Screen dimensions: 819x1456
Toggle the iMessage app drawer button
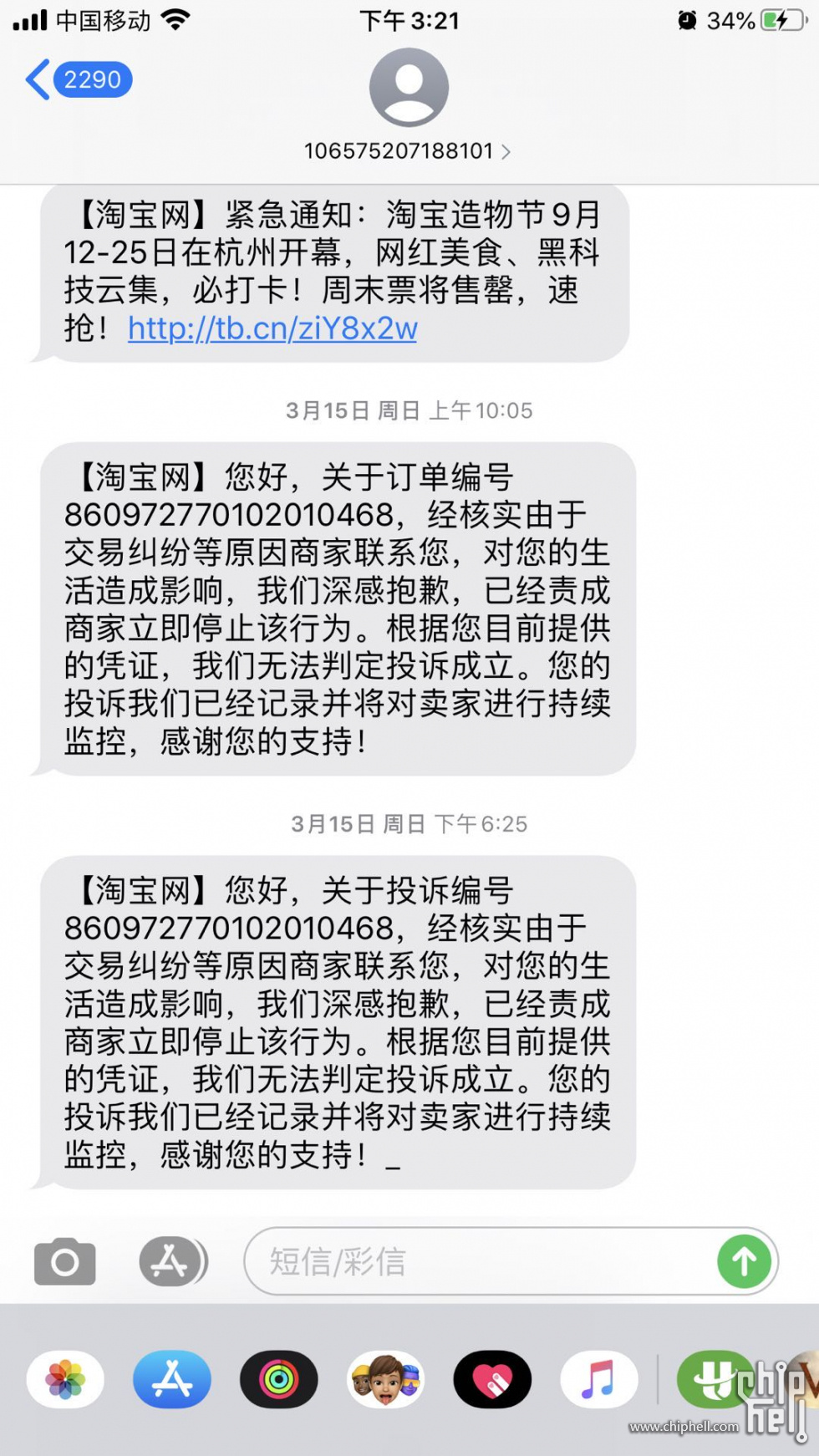click(x=173, y=1261)
